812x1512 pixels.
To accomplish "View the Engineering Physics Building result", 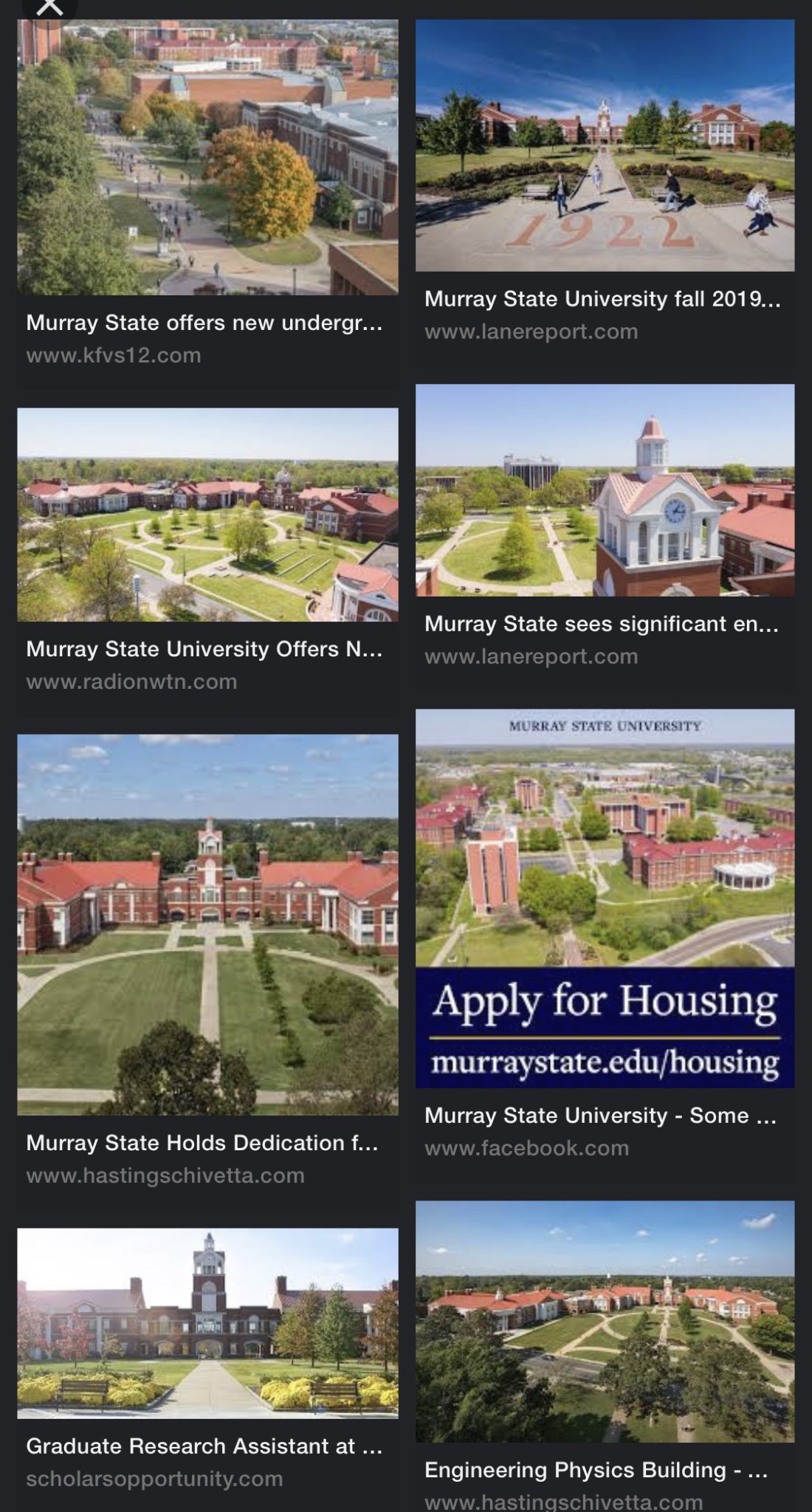I will (605, 1322).
